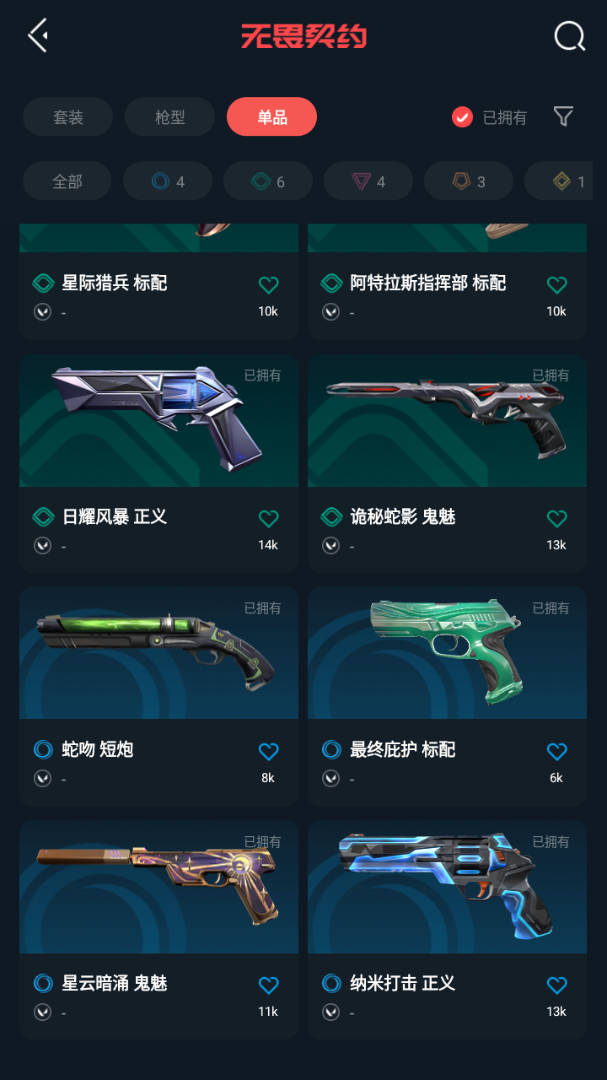This screenshot has height=1080, width=607.
Task: Go back using the top-left arrow
Action: click(38, 35)
